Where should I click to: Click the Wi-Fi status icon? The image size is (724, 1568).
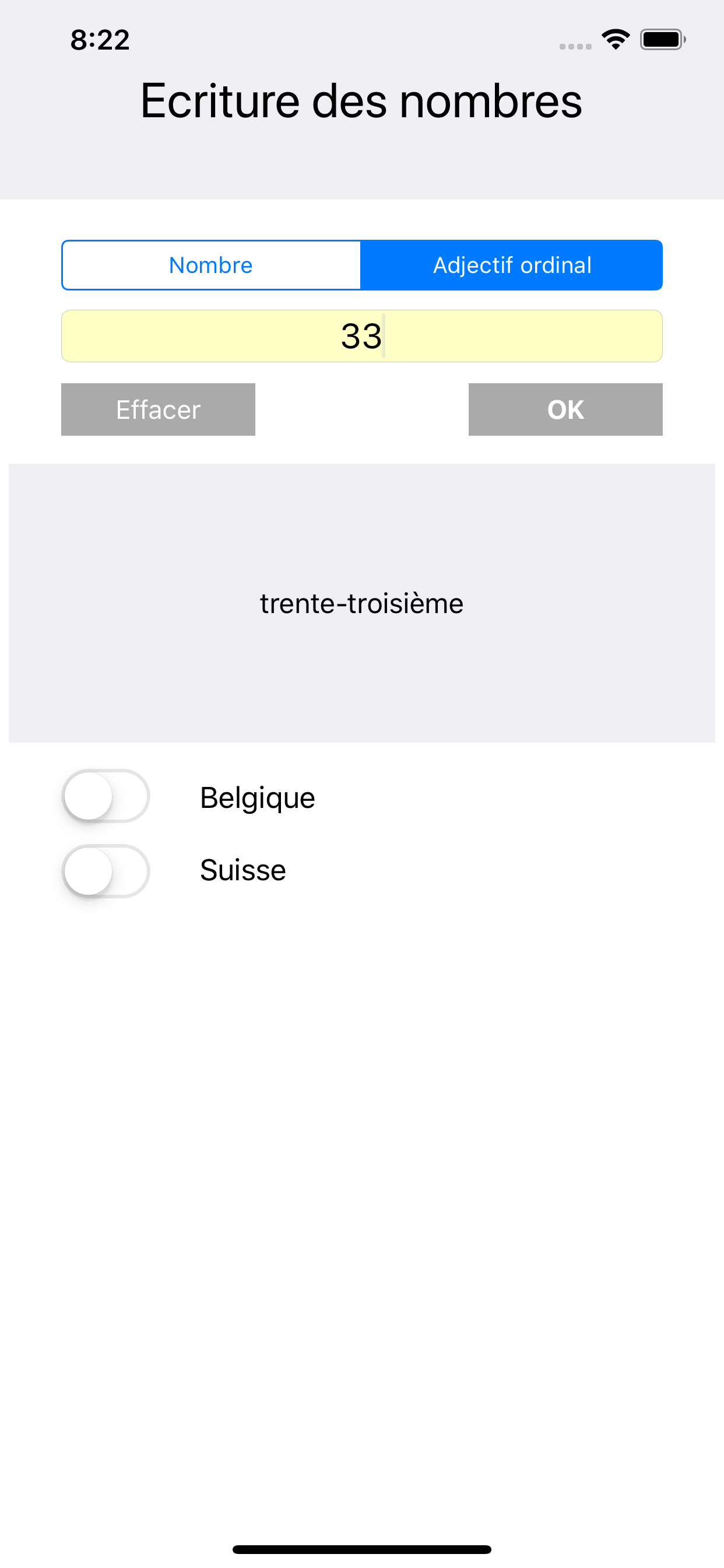(615, 39)
